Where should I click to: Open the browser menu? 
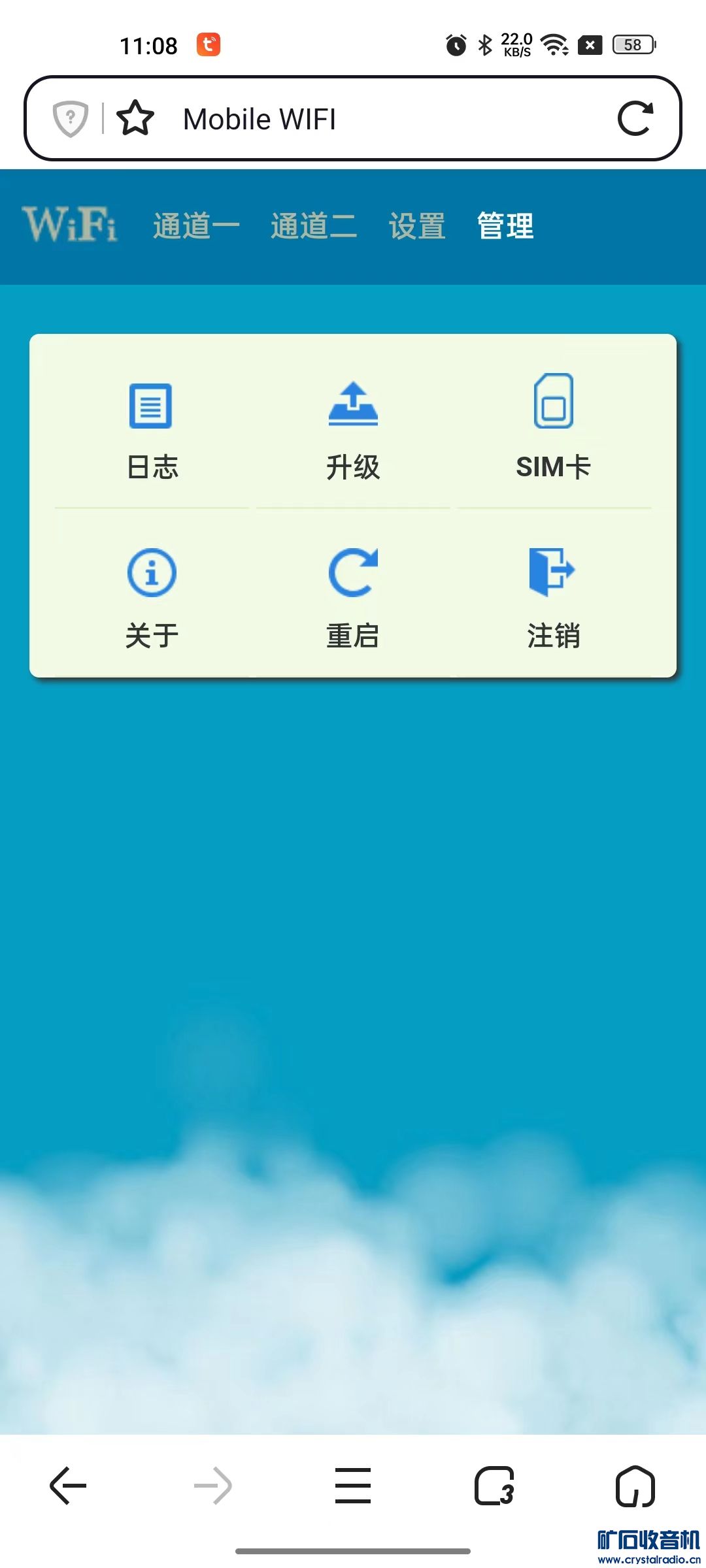coord(353,1485)
